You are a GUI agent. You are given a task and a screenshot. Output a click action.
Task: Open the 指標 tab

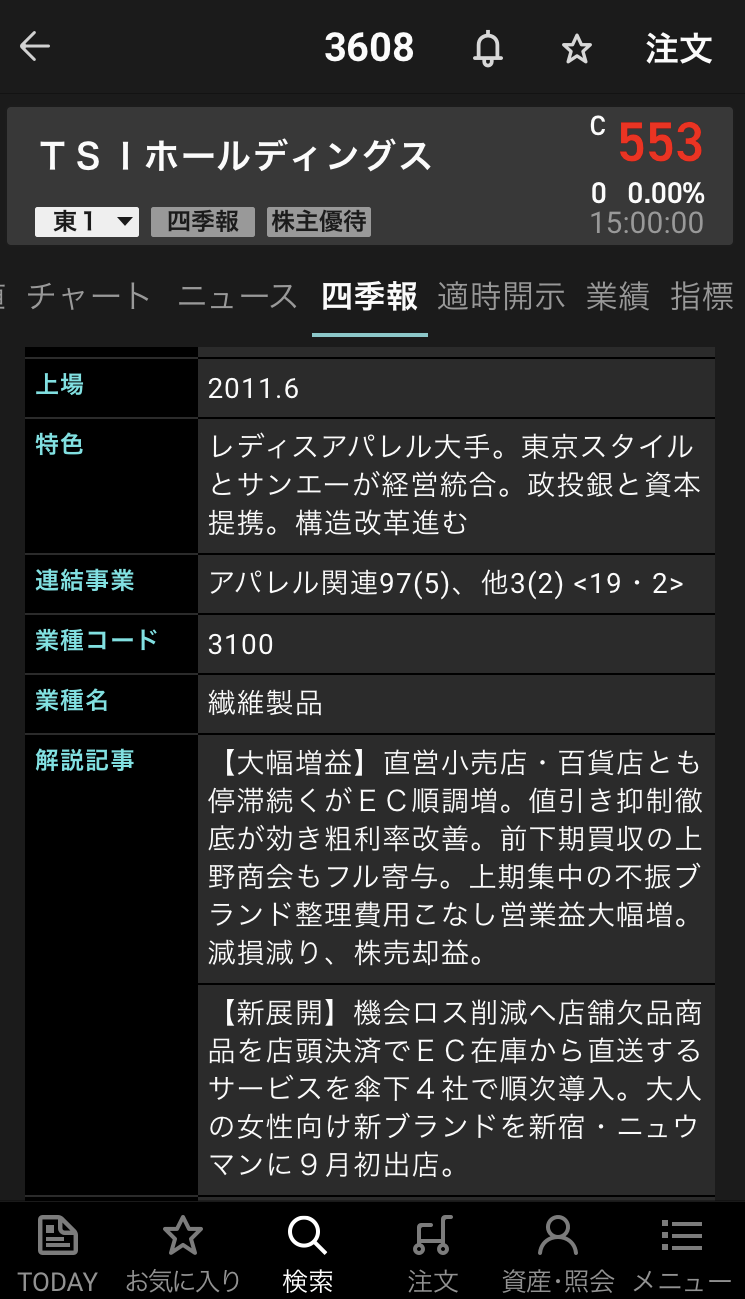click(x=702, y=297)
